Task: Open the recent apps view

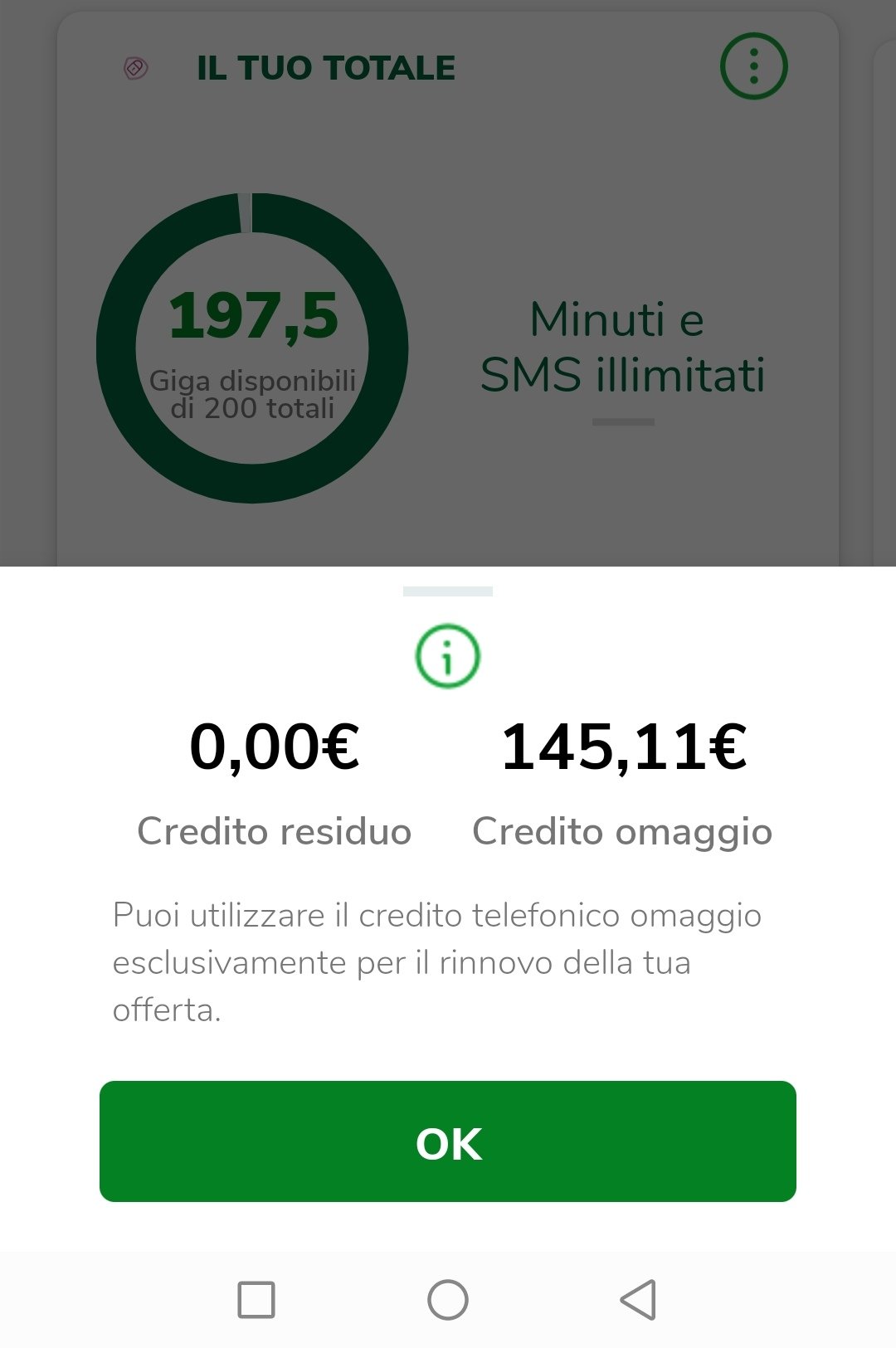Action: (256, 1299)
